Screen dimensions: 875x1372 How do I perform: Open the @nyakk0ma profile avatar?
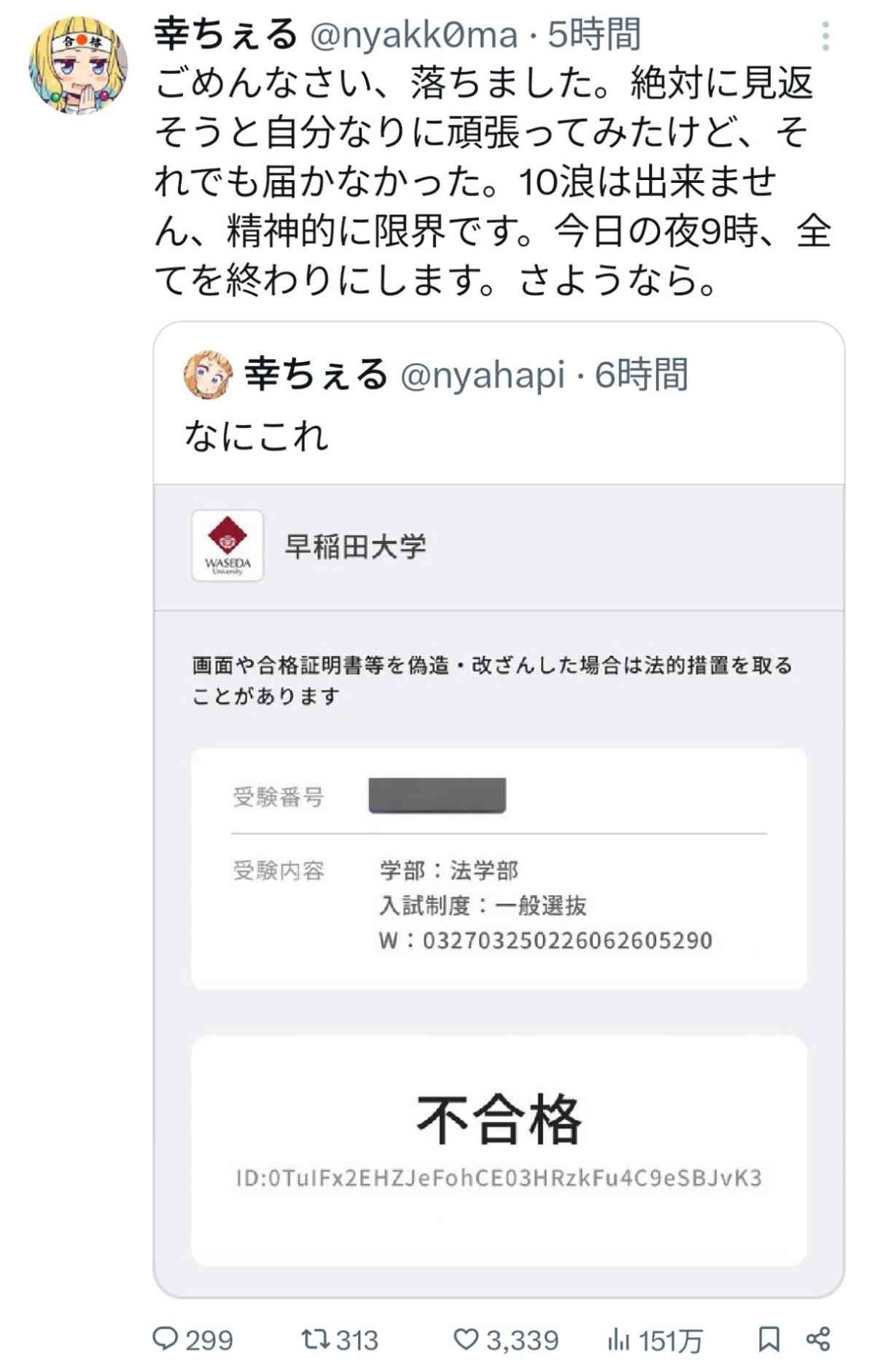coord(78,66)
